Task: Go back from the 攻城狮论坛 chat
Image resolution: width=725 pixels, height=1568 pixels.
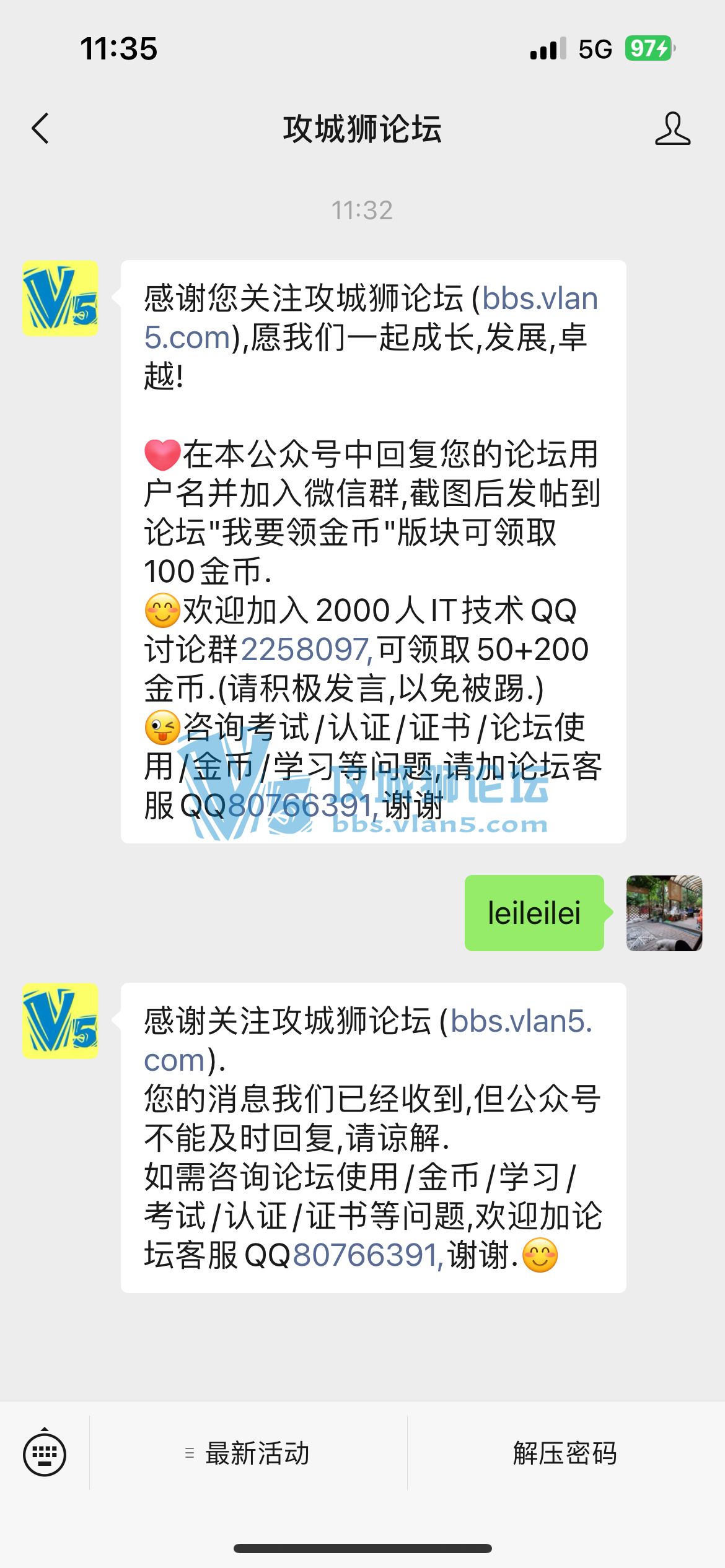Action: point(41,129)
